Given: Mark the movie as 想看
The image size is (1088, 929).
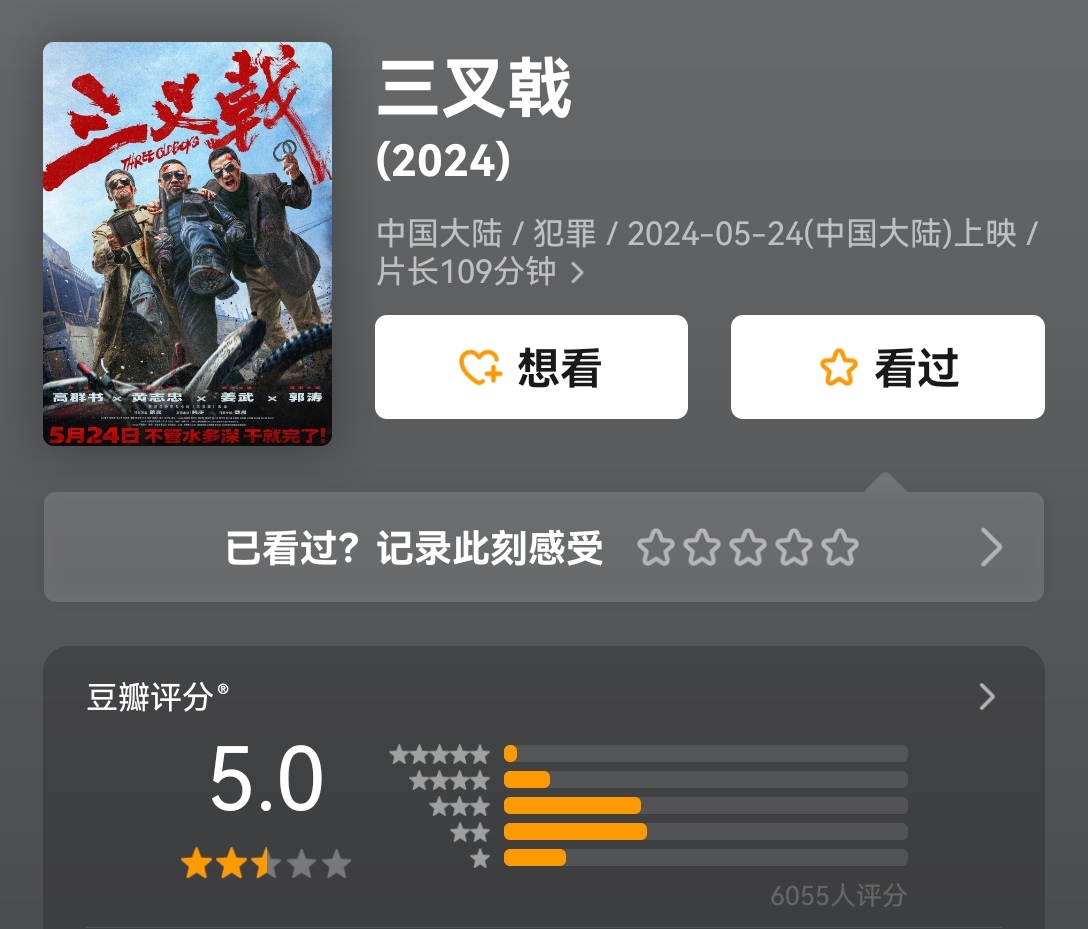Looking at the screenshot, I should pyautogui.click(x=531, y=367).
